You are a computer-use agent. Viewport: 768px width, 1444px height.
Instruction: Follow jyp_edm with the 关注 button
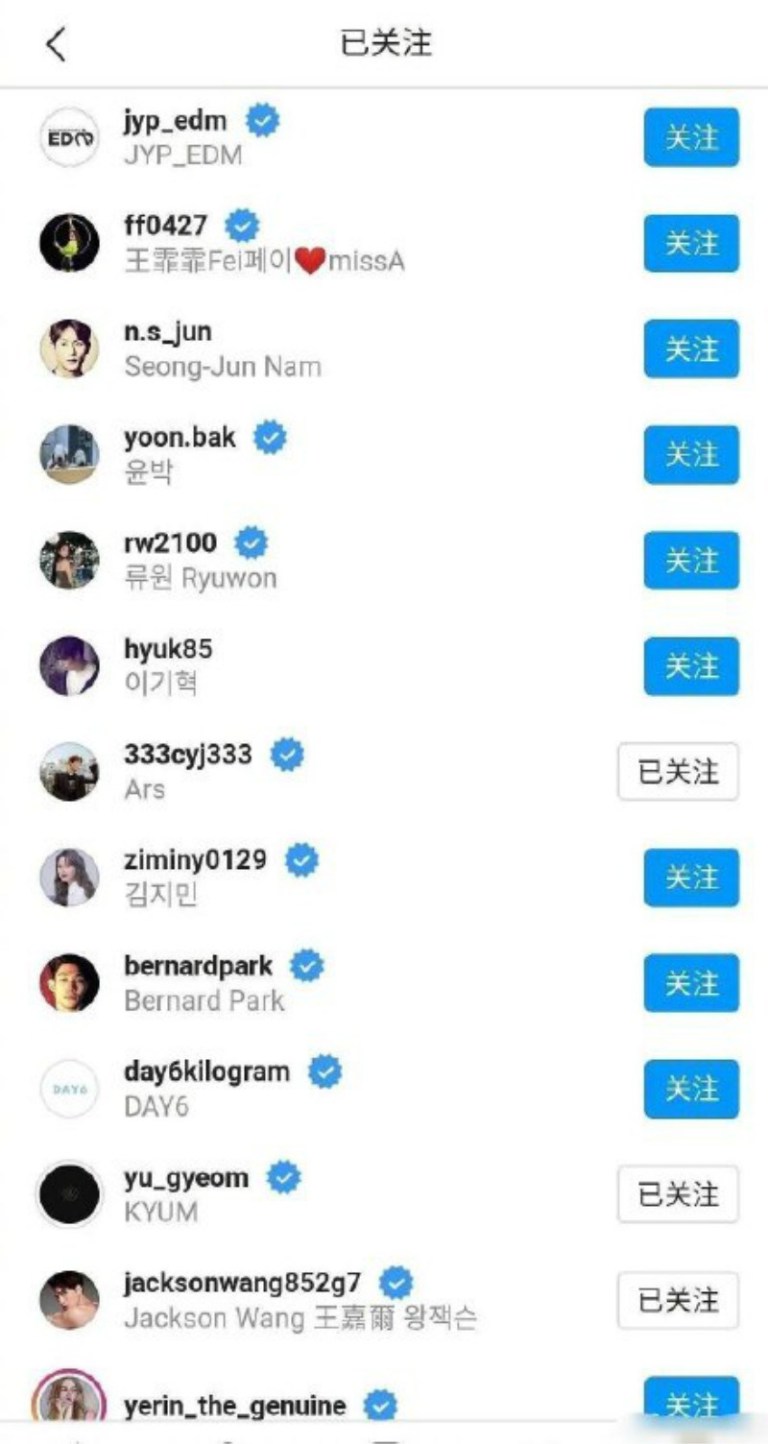pos(691,137)
